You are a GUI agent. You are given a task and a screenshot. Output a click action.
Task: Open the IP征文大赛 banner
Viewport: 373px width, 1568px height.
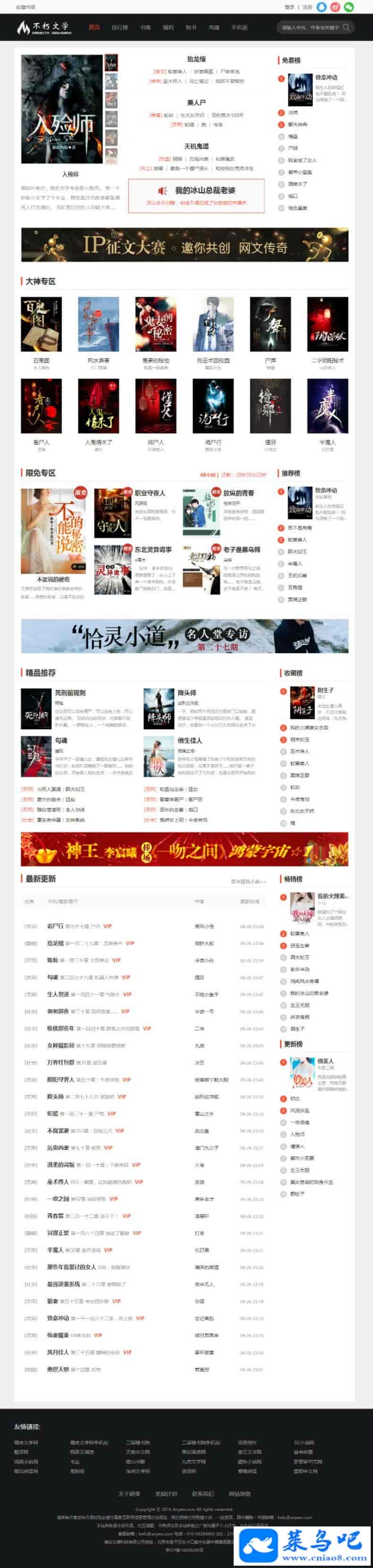184,245
